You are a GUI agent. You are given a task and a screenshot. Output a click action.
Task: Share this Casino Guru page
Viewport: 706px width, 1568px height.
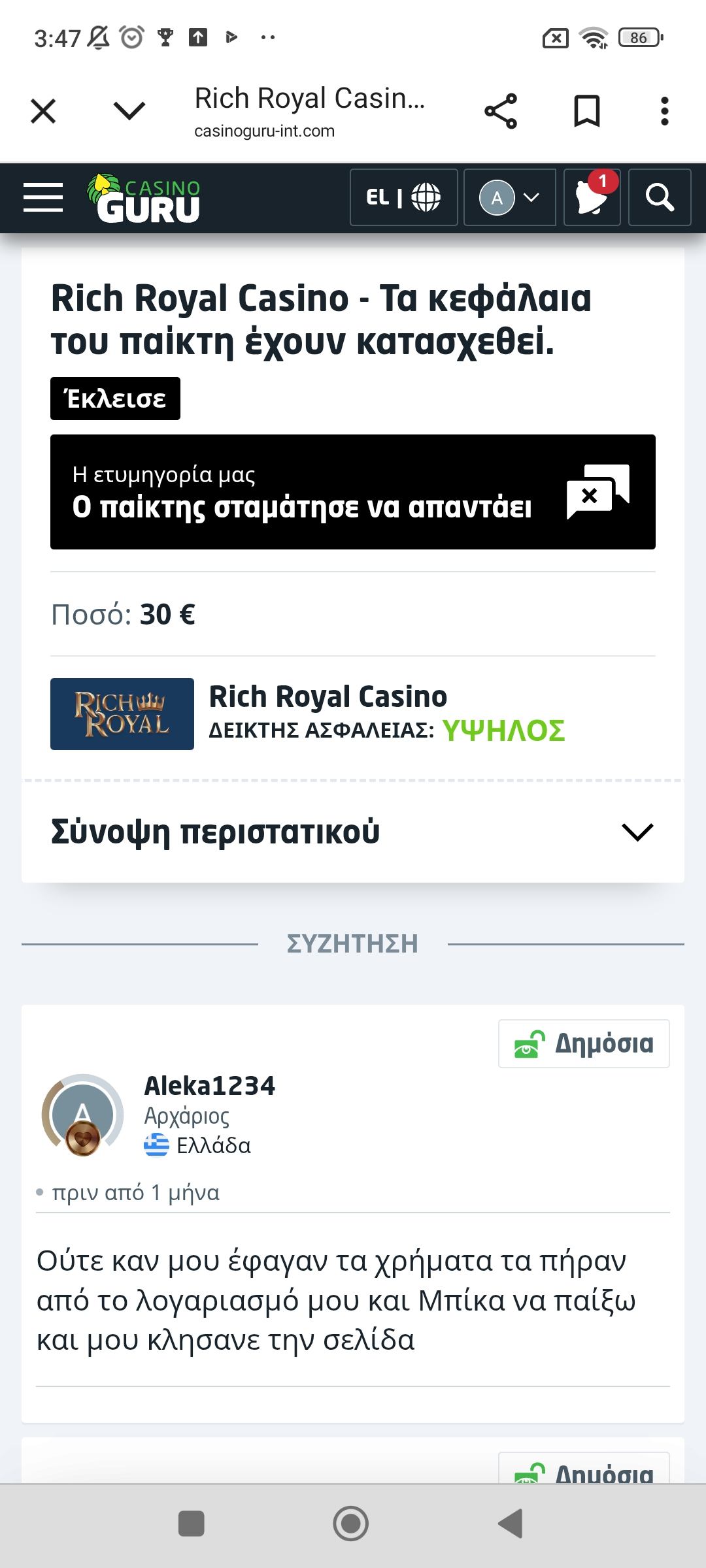501,111
